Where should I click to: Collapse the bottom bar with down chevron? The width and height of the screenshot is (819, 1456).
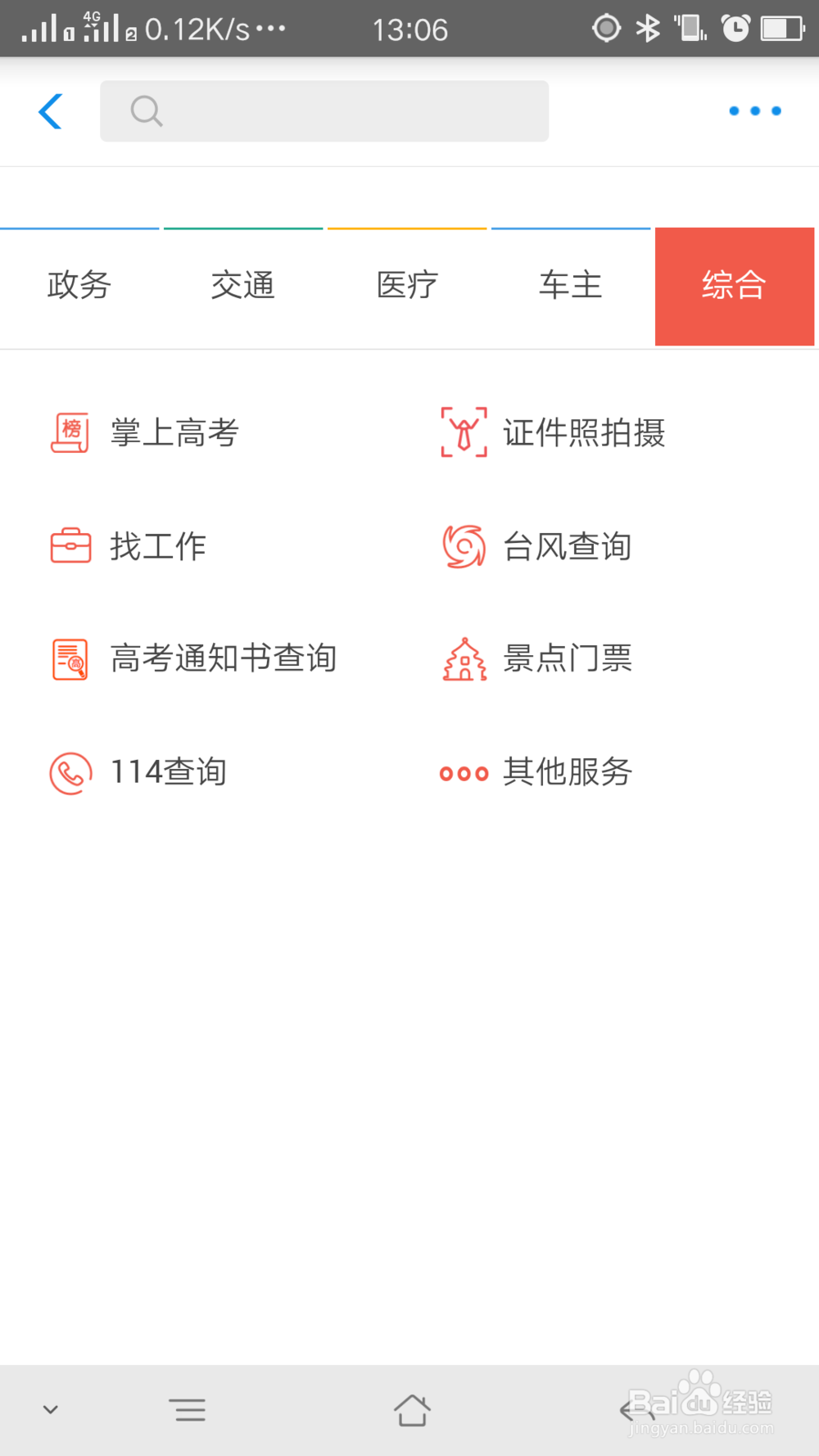(x=51, y=1410)
